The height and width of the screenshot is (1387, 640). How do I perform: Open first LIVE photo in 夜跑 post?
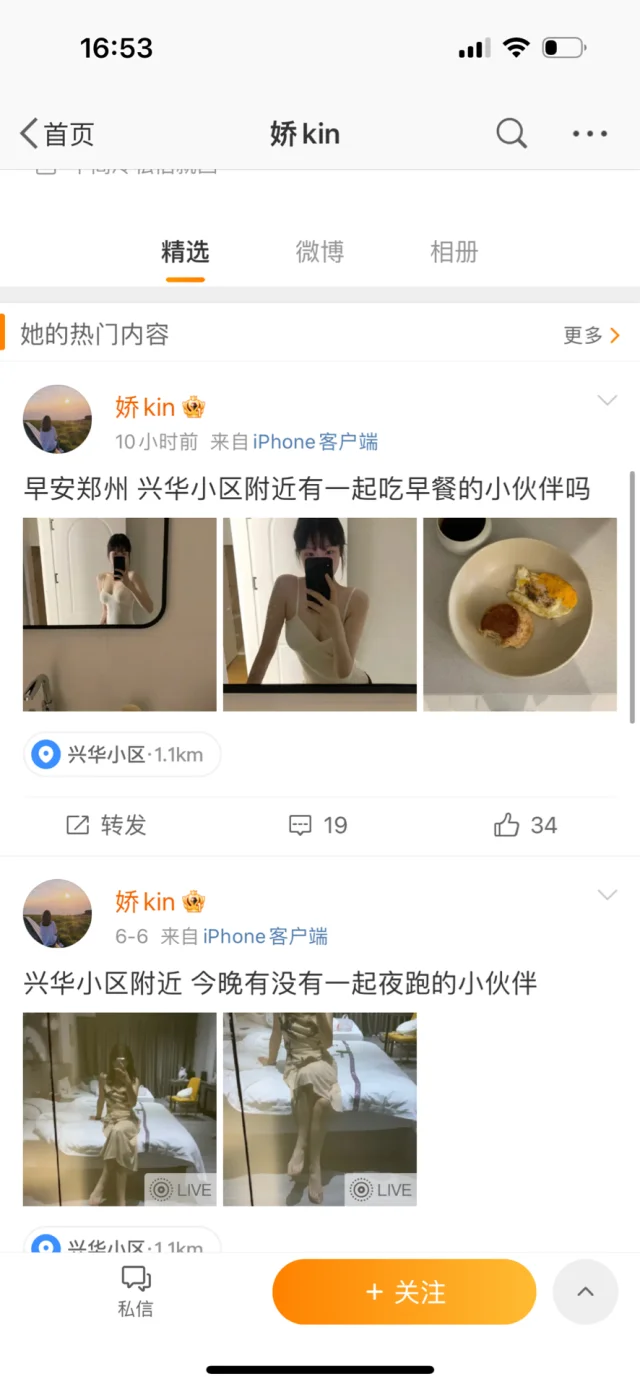(120, 1108)
